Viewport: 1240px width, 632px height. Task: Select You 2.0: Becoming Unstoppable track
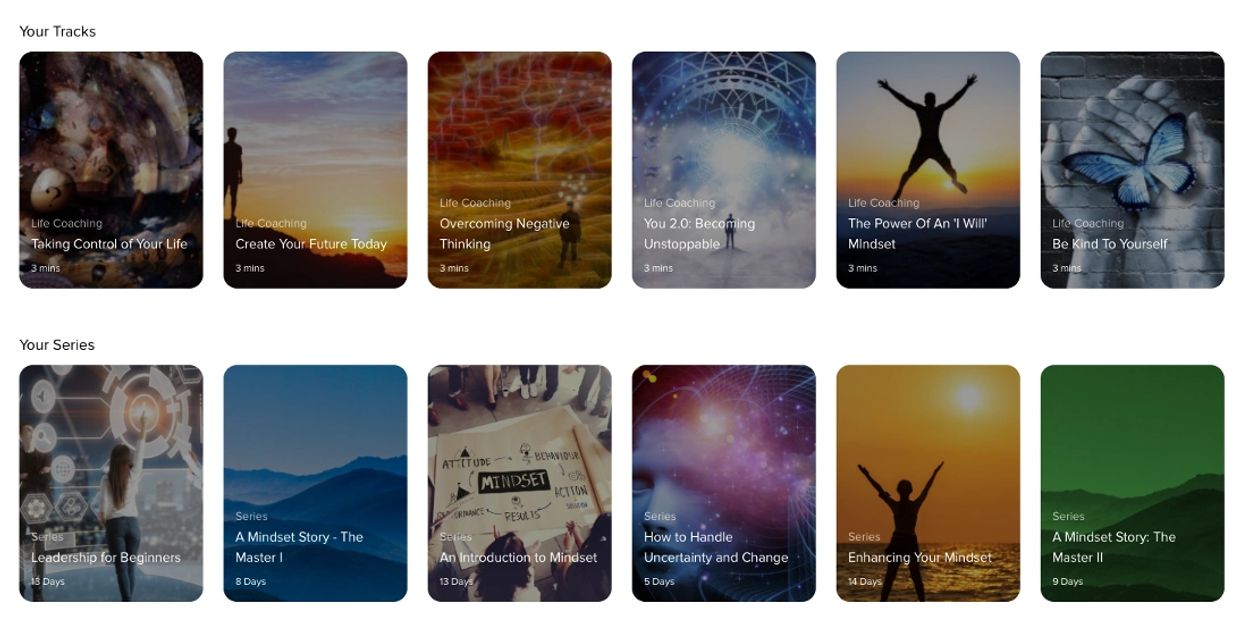(x=723, y=170)
